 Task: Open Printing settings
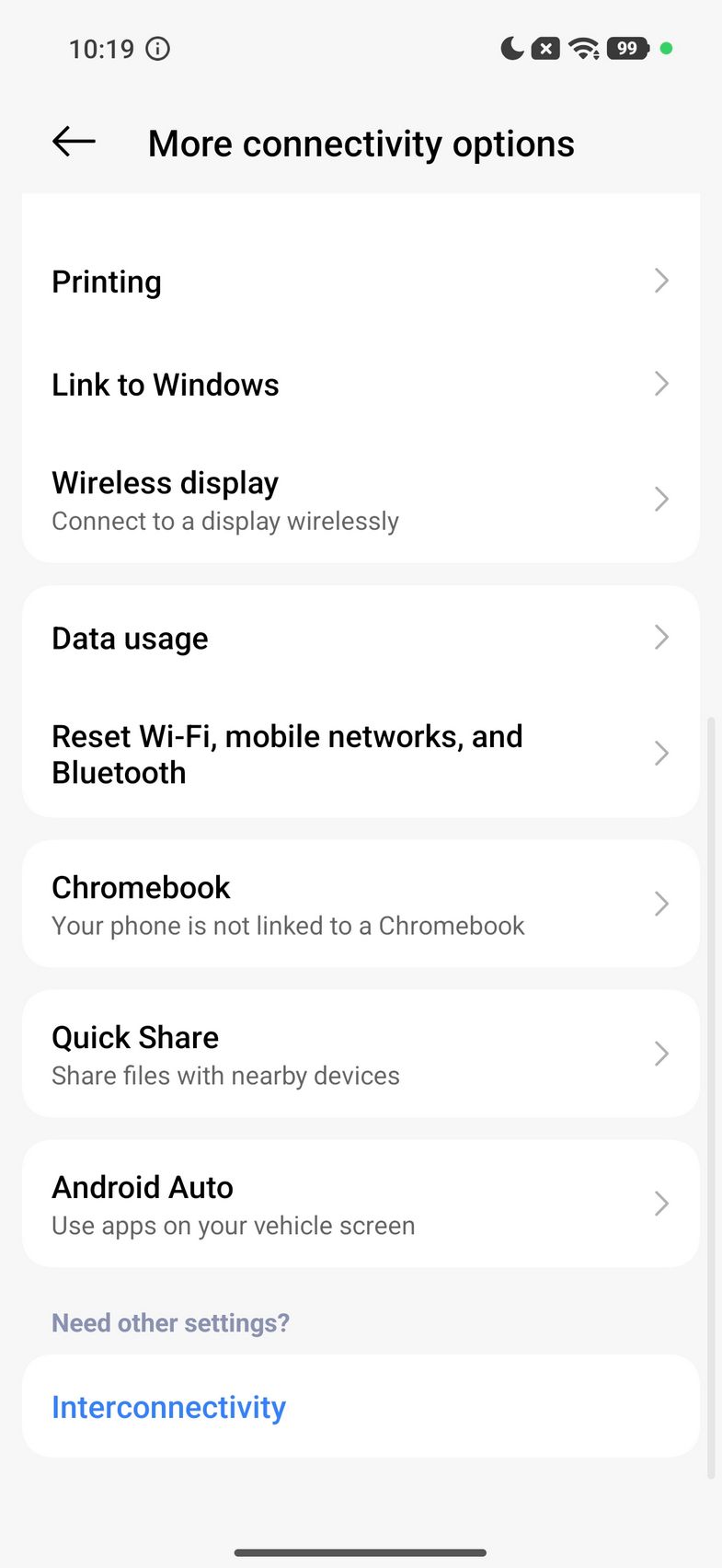click(x=359, y=282)
